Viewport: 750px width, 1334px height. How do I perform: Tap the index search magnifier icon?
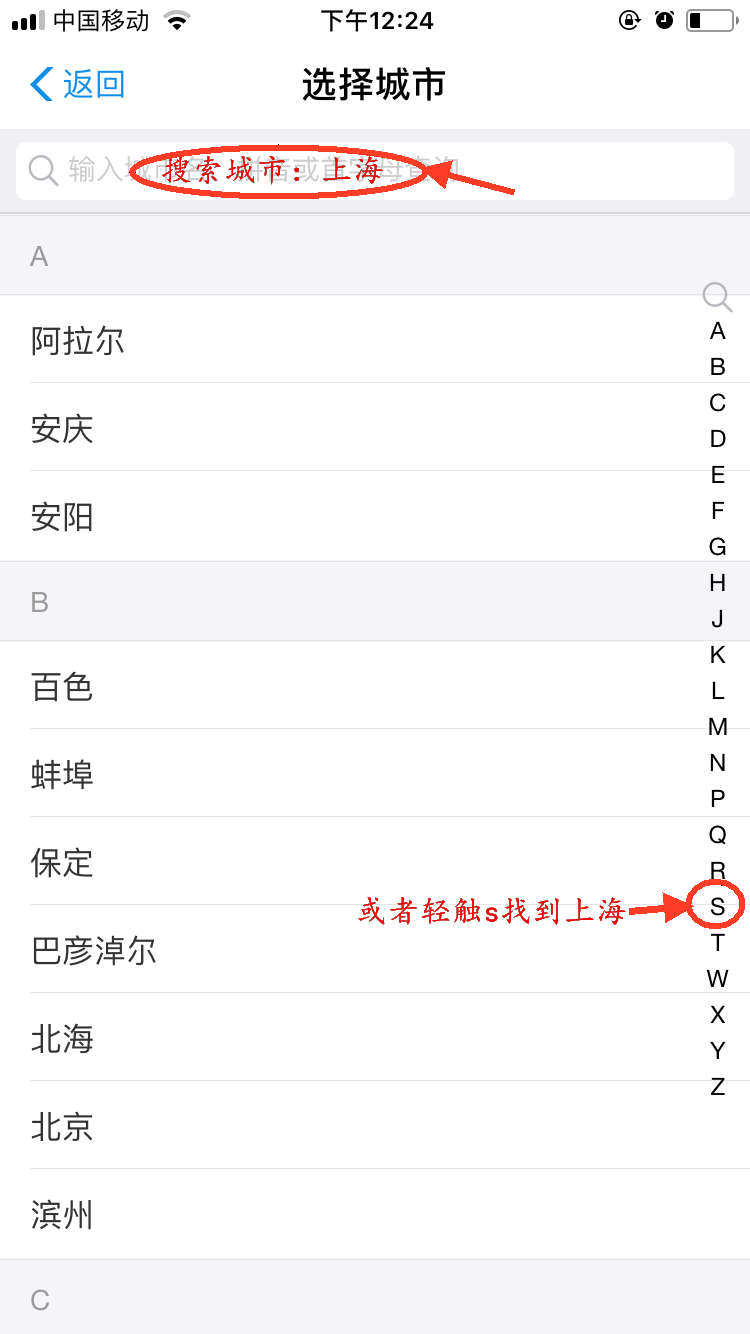[x=717, y=296]
